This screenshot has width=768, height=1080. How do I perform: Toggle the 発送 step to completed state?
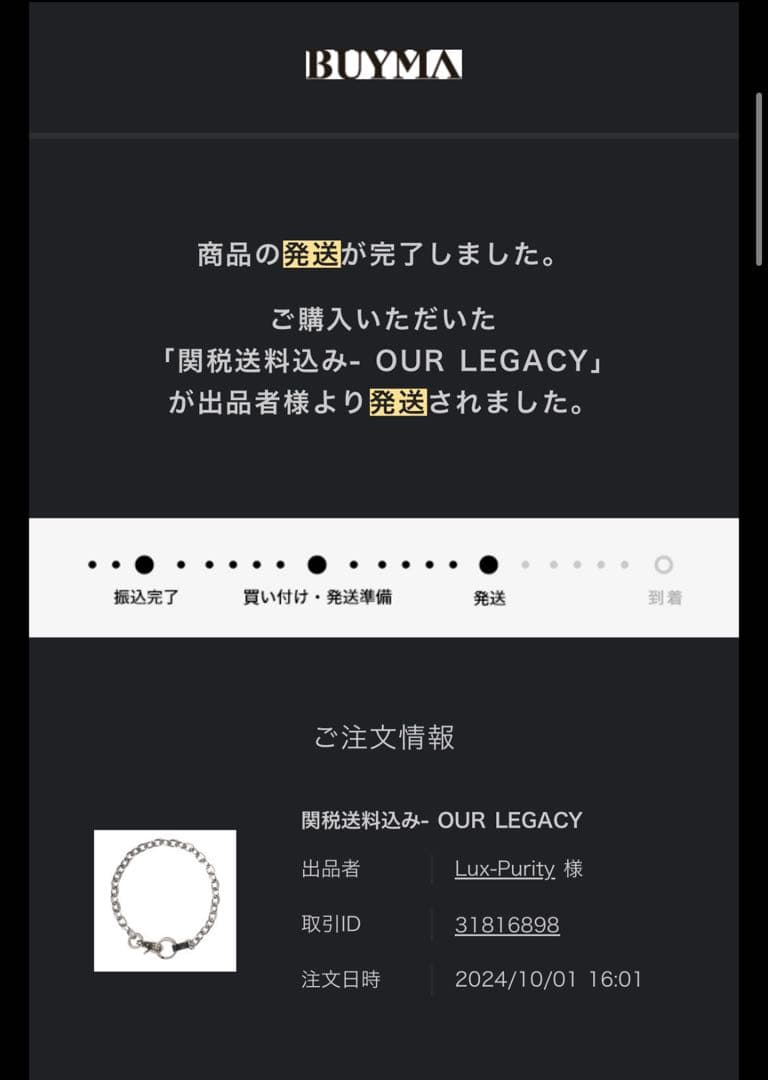pos(487,563)
